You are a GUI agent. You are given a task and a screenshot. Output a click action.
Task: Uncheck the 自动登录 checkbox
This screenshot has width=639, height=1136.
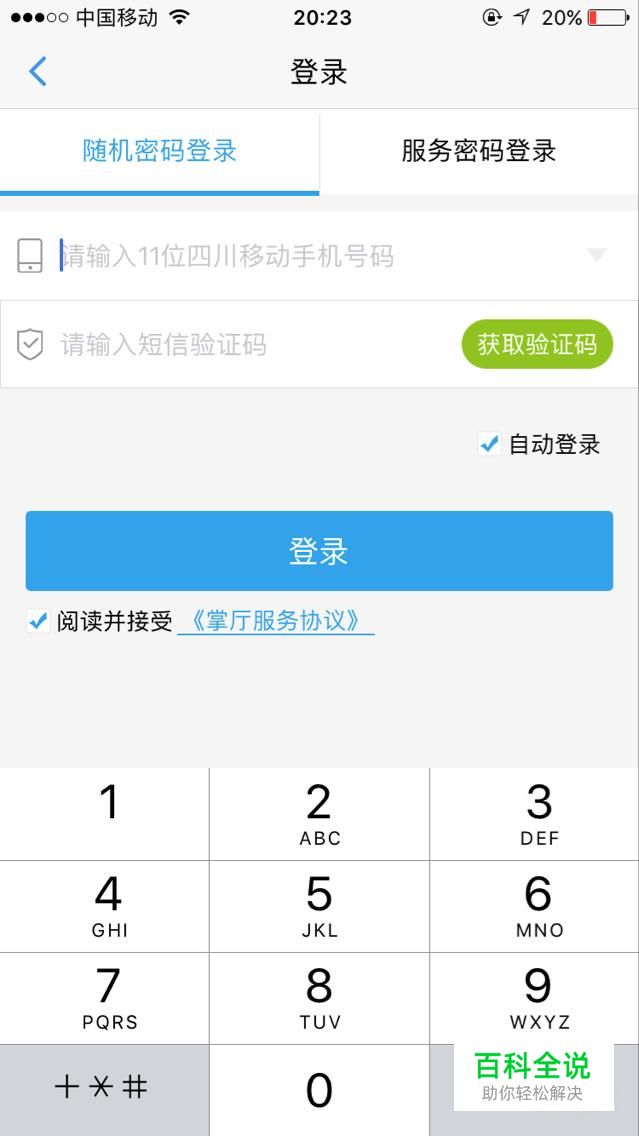point(490,443)
